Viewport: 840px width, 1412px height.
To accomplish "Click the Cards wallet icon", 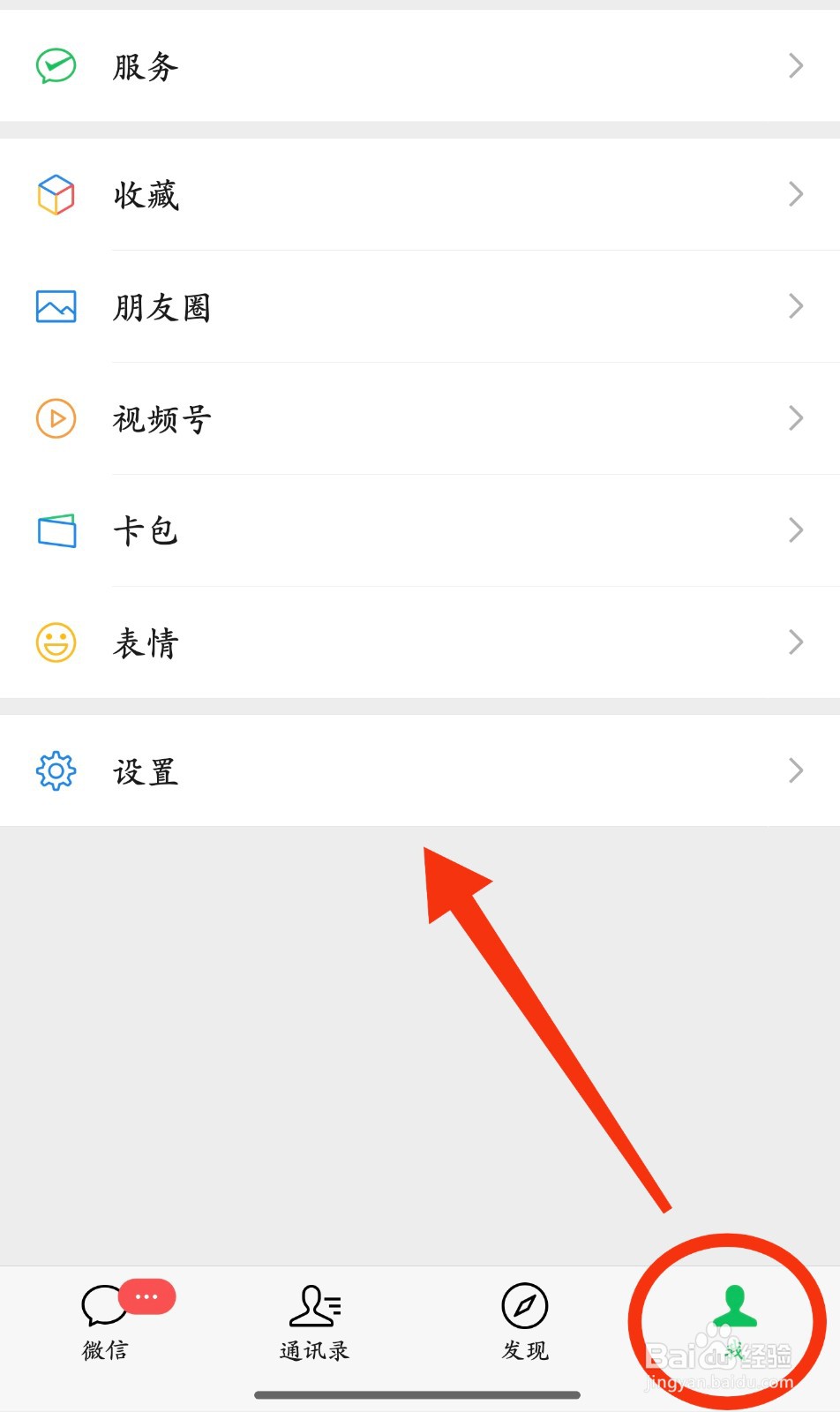I will pyautogui.click(x=55, y=530).
